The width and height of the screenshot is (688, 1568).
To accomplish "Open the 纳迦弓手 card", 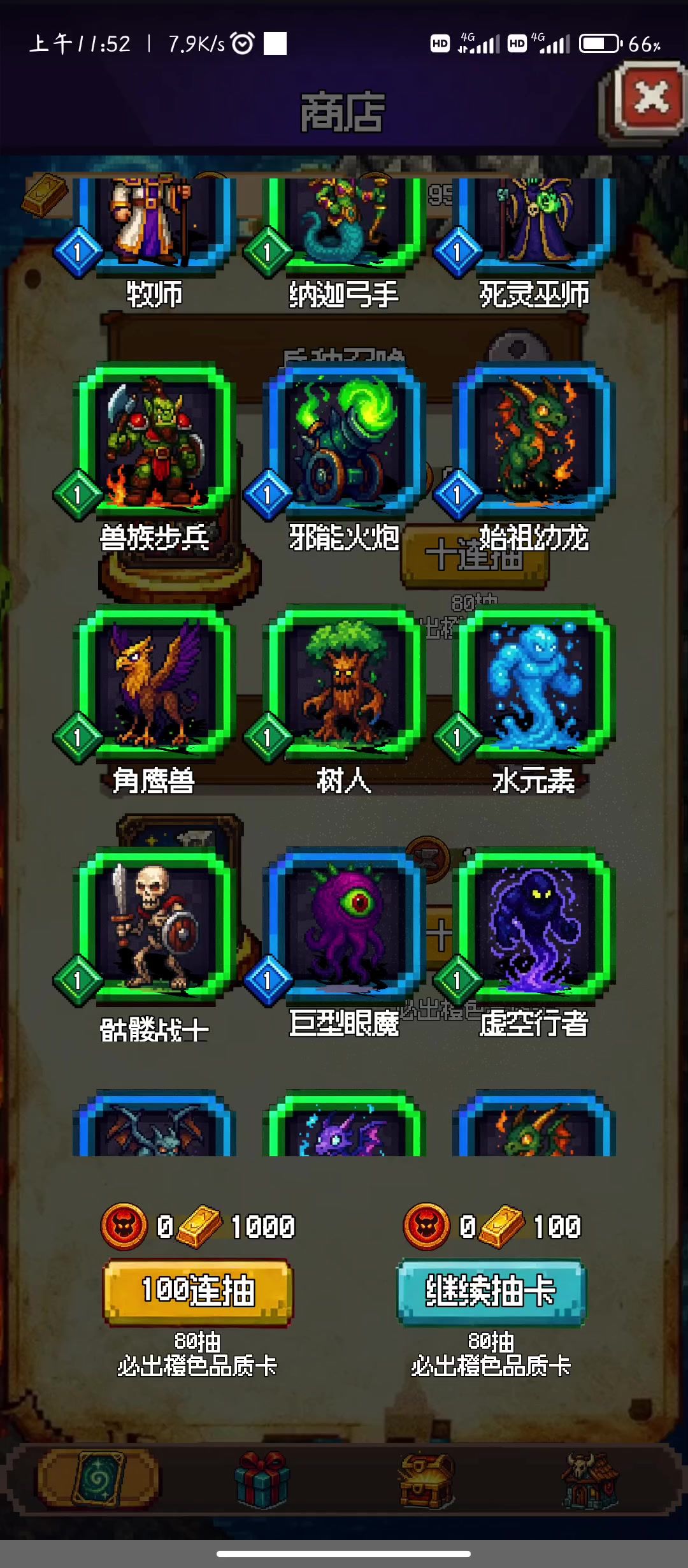I will 344,223.
